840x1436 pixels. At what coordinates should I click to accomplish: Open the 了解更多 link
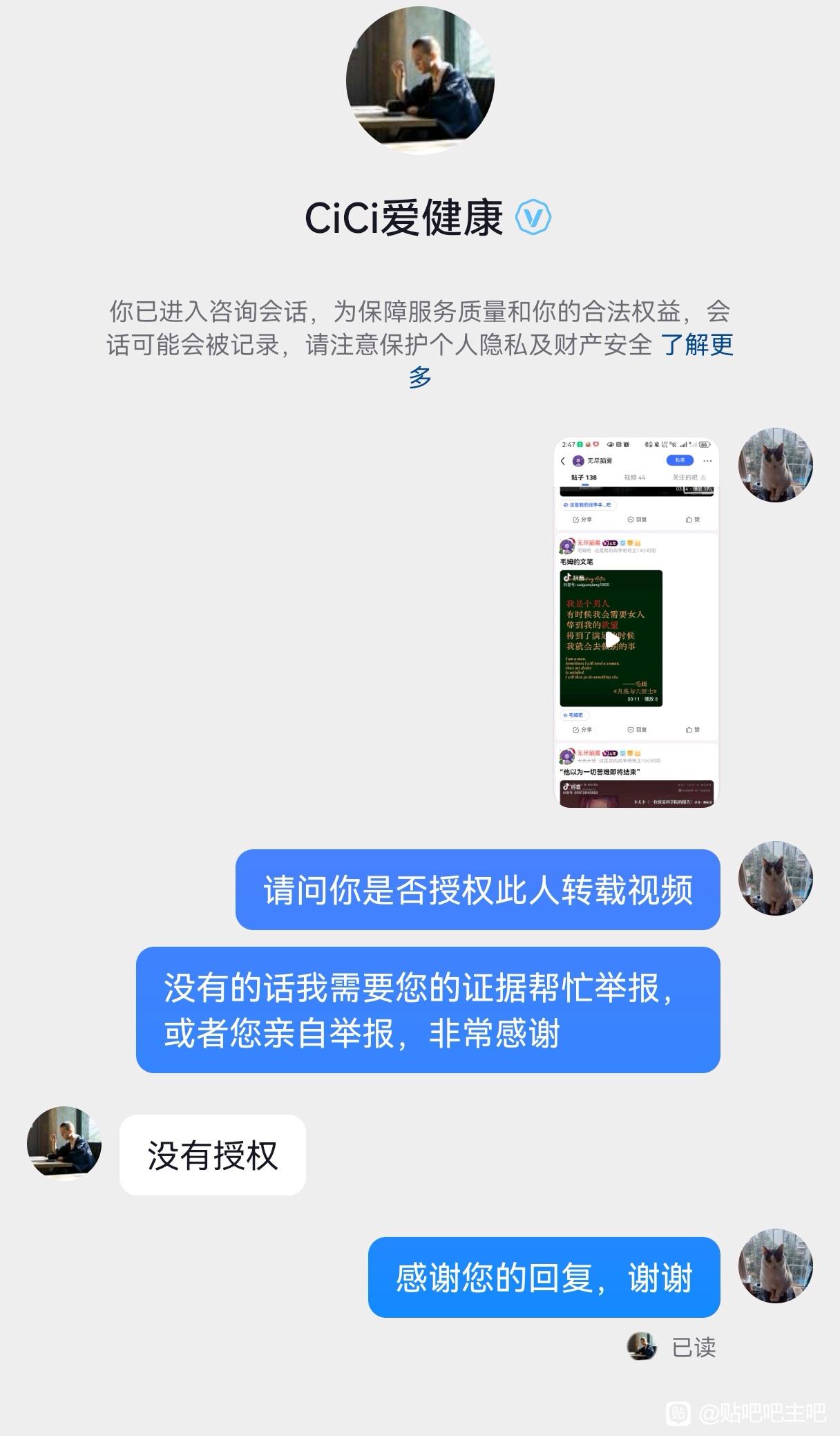coord(697,345)
